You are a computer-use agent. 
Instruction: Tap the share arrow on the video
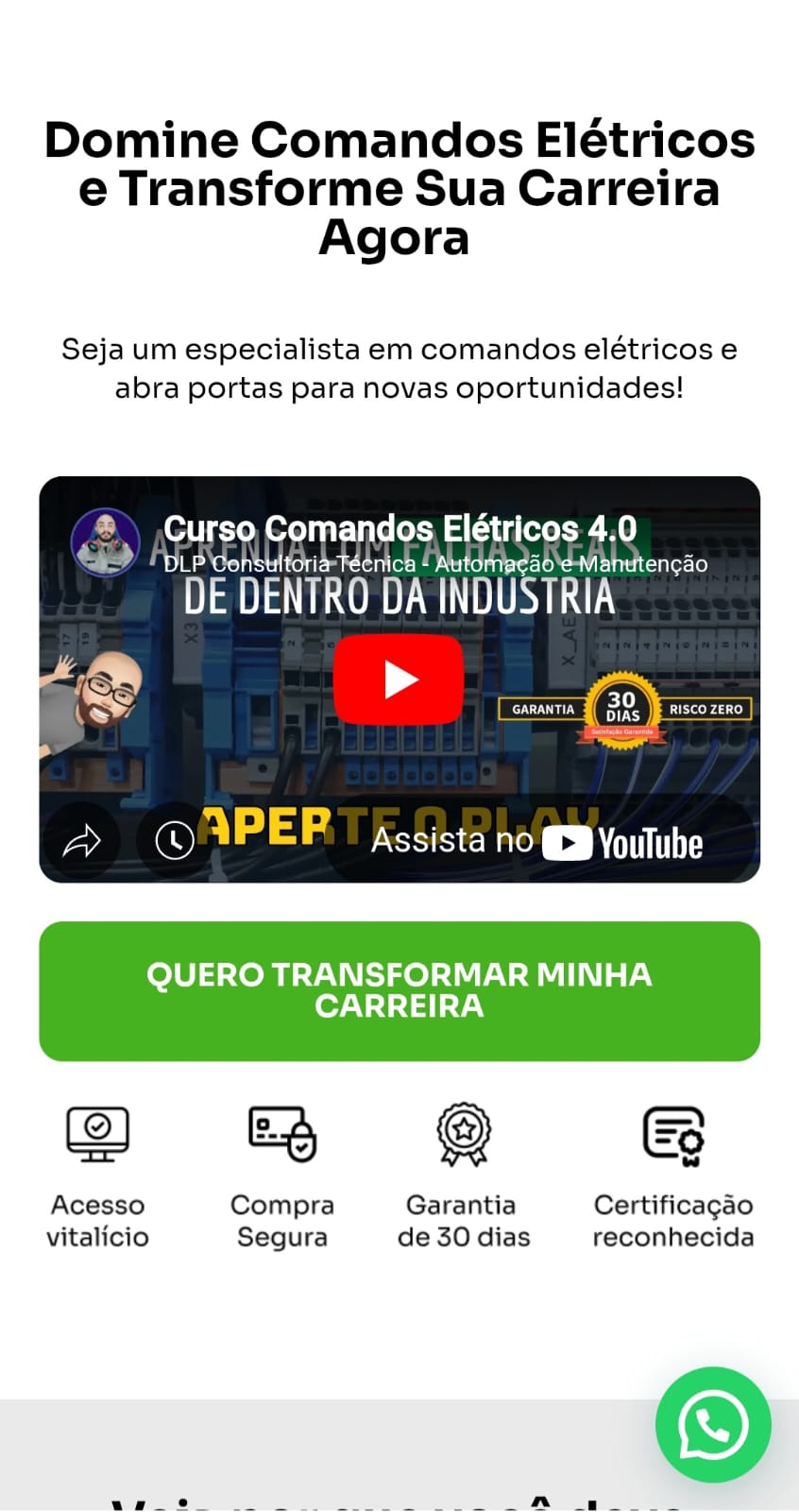(81, 840)
